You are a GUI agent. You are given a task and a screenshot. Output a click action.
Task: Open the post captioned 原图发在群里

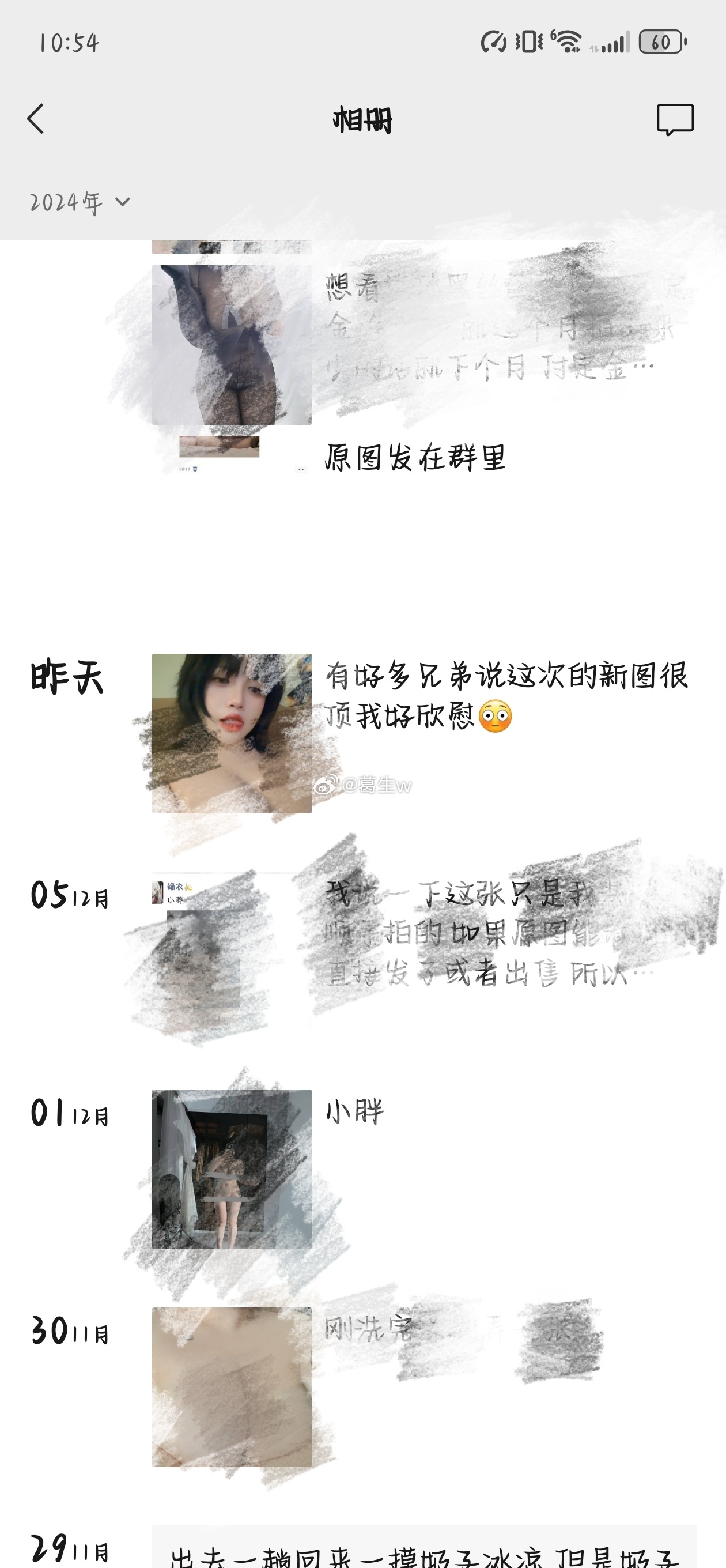[x=415, y=457]
